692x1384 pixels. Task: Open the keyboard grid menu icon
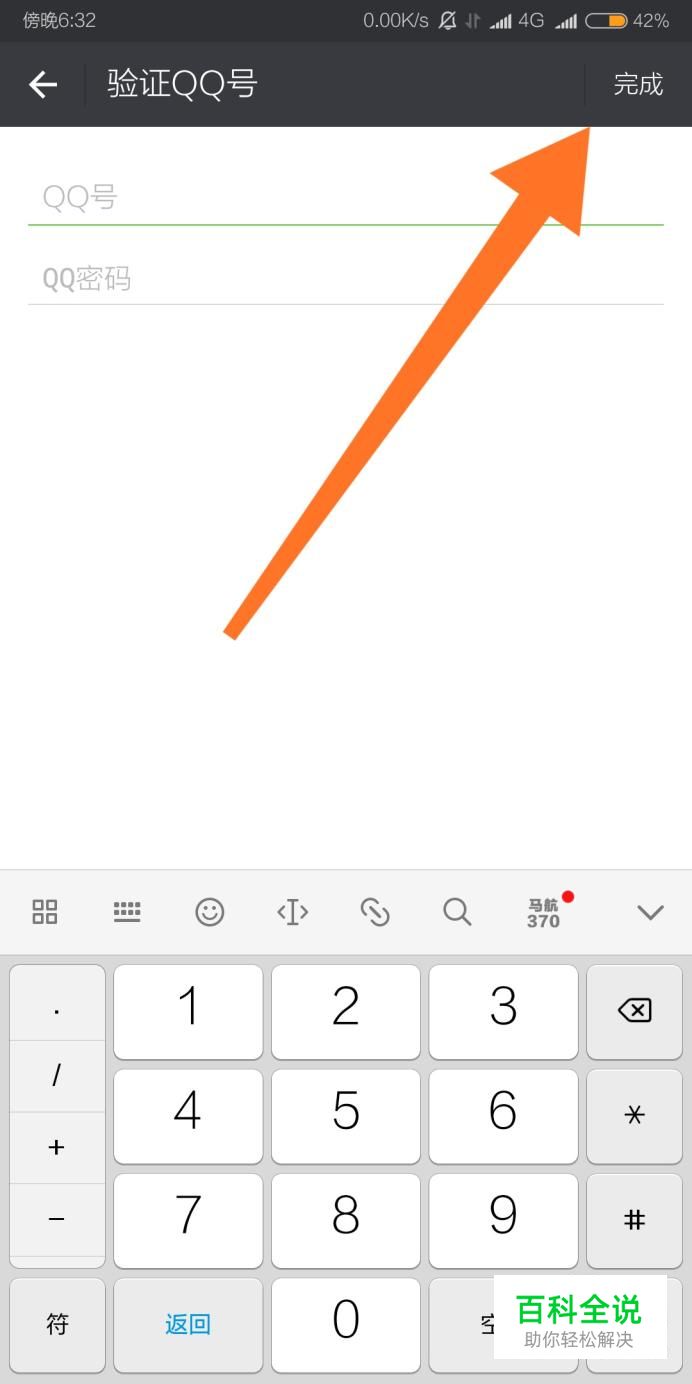45,911
